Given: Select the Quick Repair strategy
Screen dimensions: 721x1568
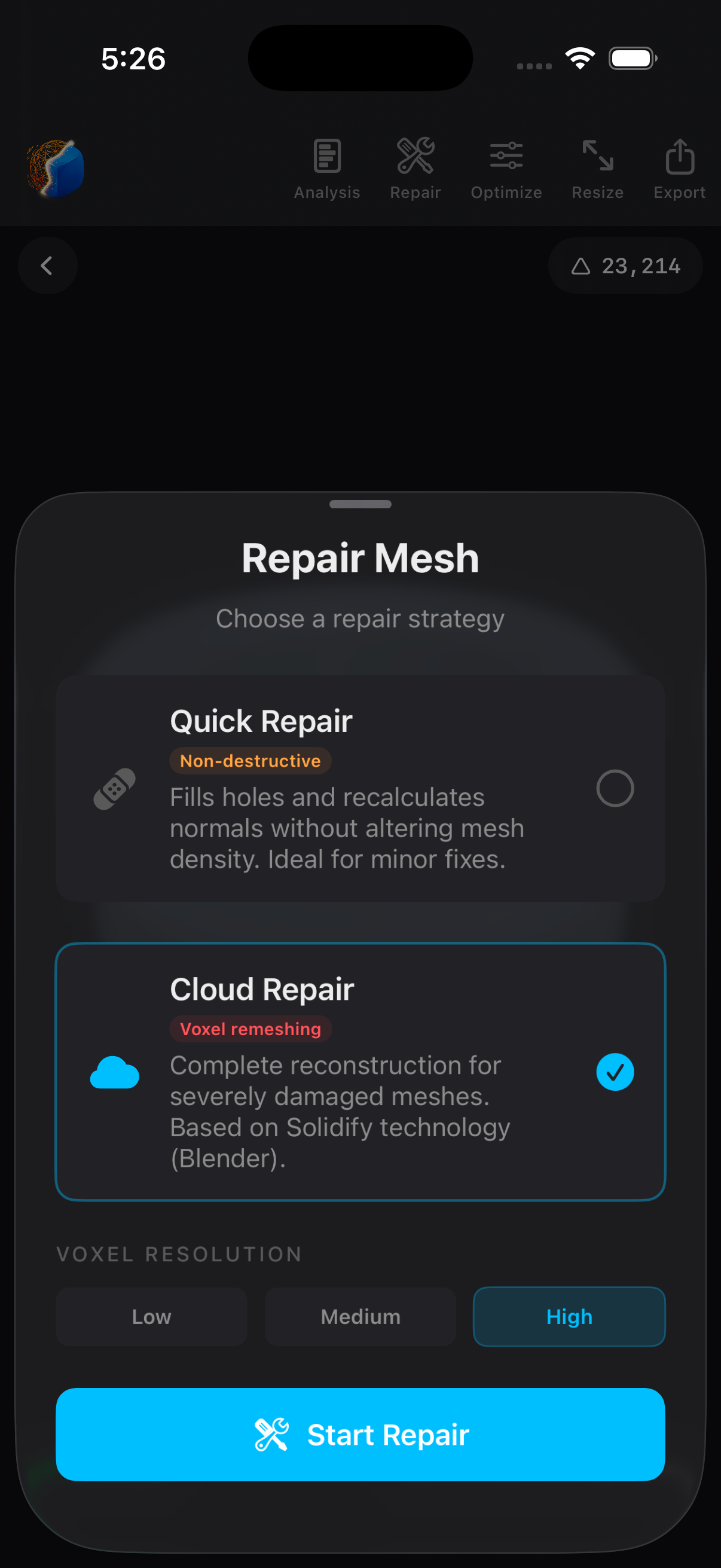Looking at the screenshot, I should point(359,788).
